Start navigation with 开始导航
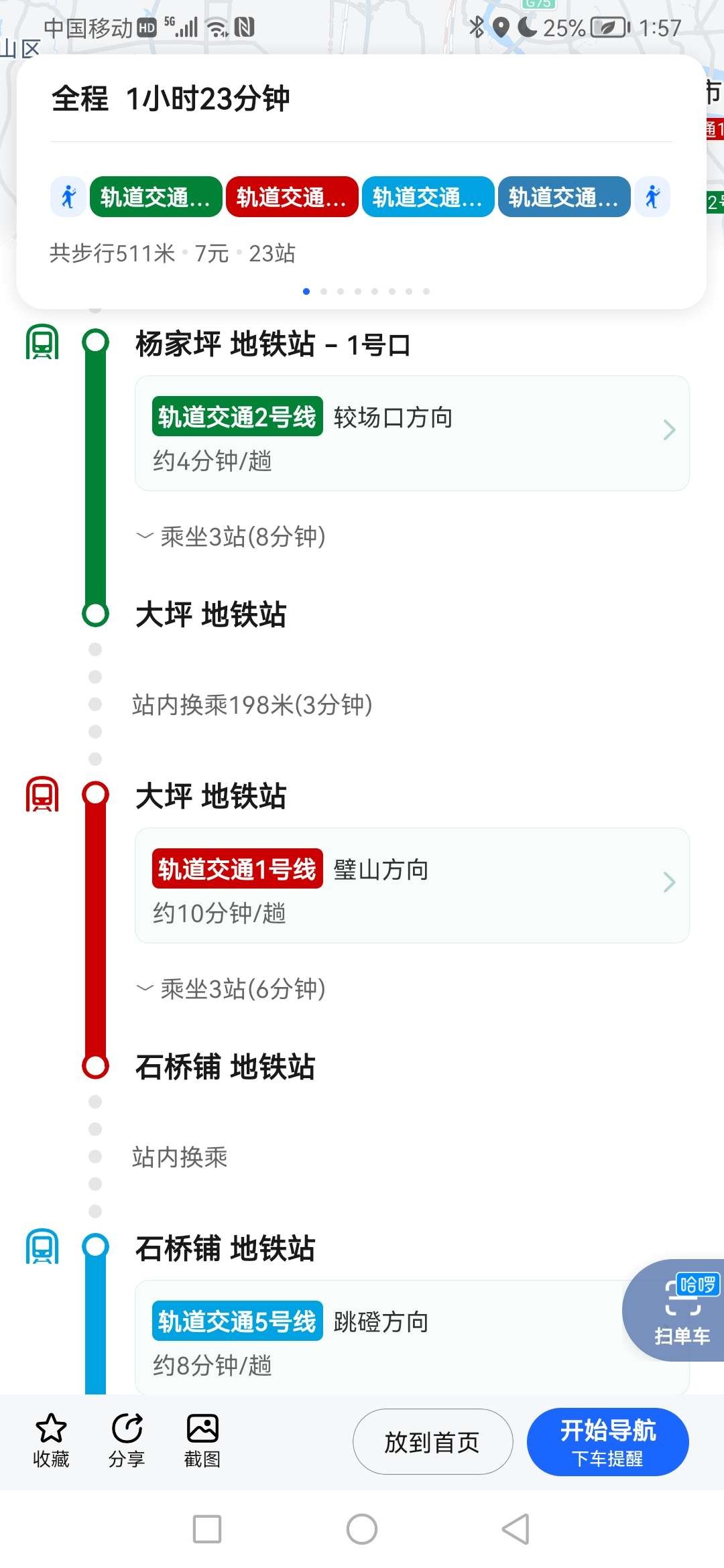 pos(607,1441)
